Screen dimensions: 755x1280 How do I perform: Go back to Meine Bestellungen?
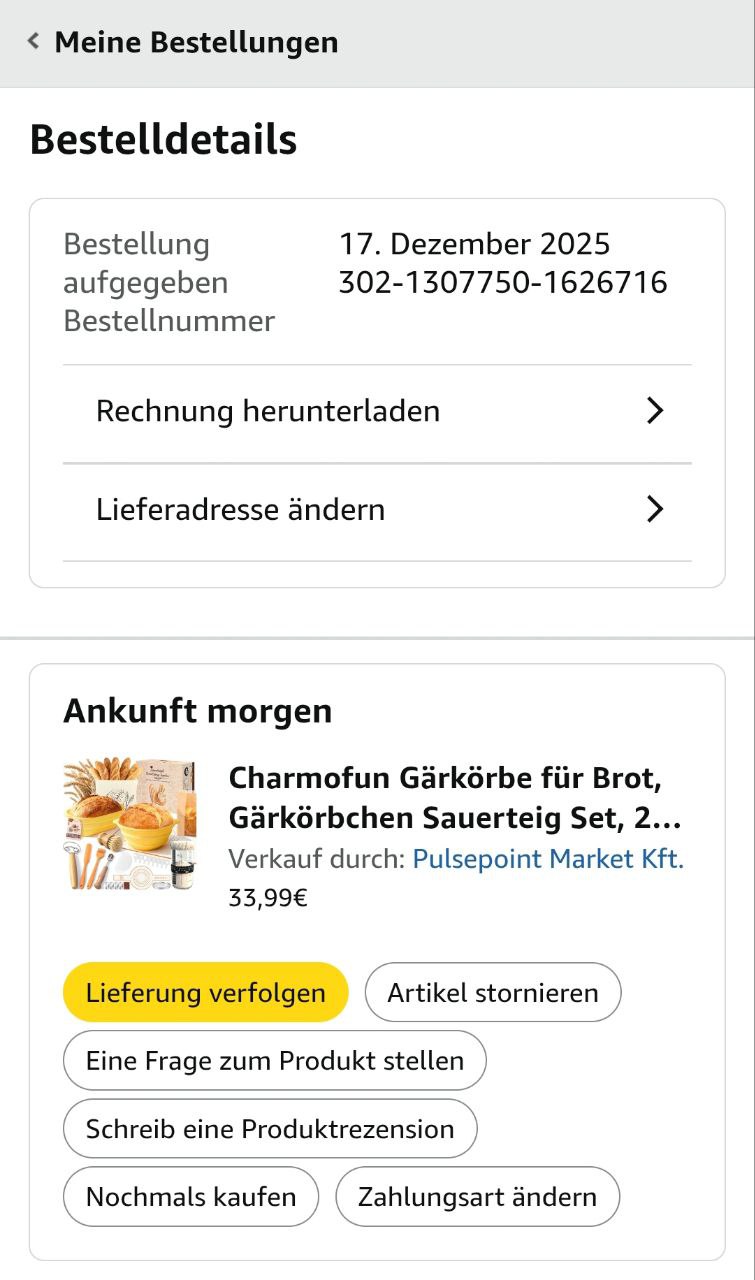tap(183, 43)
